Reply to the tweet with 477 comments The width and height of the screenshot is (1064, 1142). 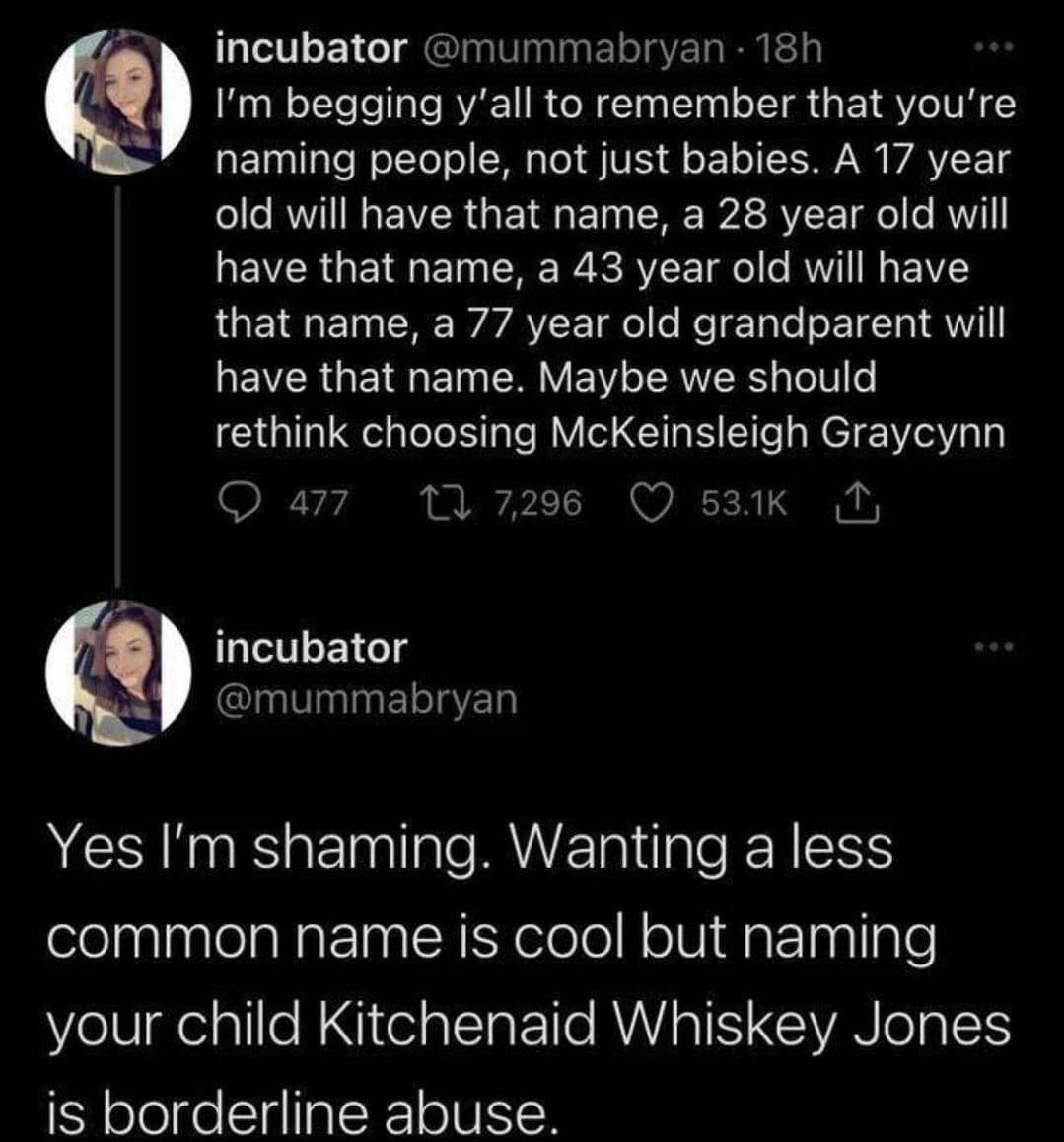click(235, 504)
